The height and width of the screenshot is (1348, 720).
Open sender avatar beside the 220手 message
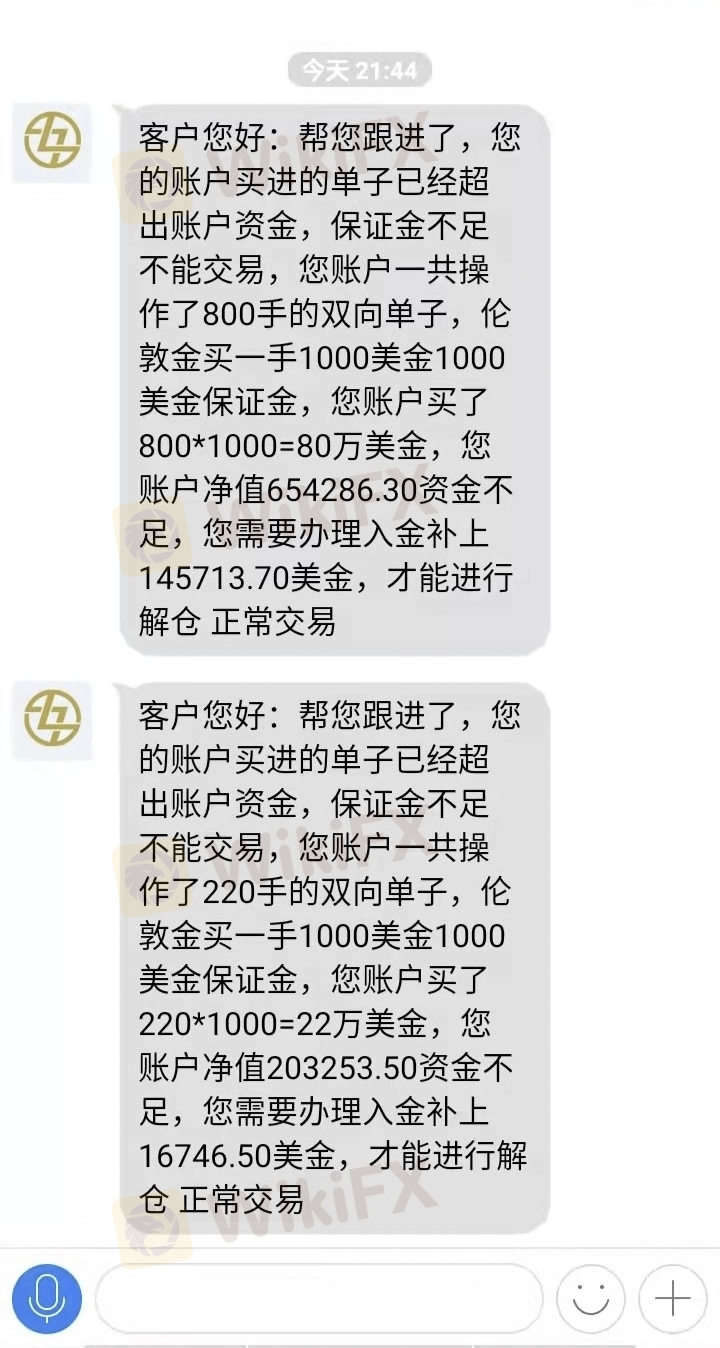click(52, 720)
